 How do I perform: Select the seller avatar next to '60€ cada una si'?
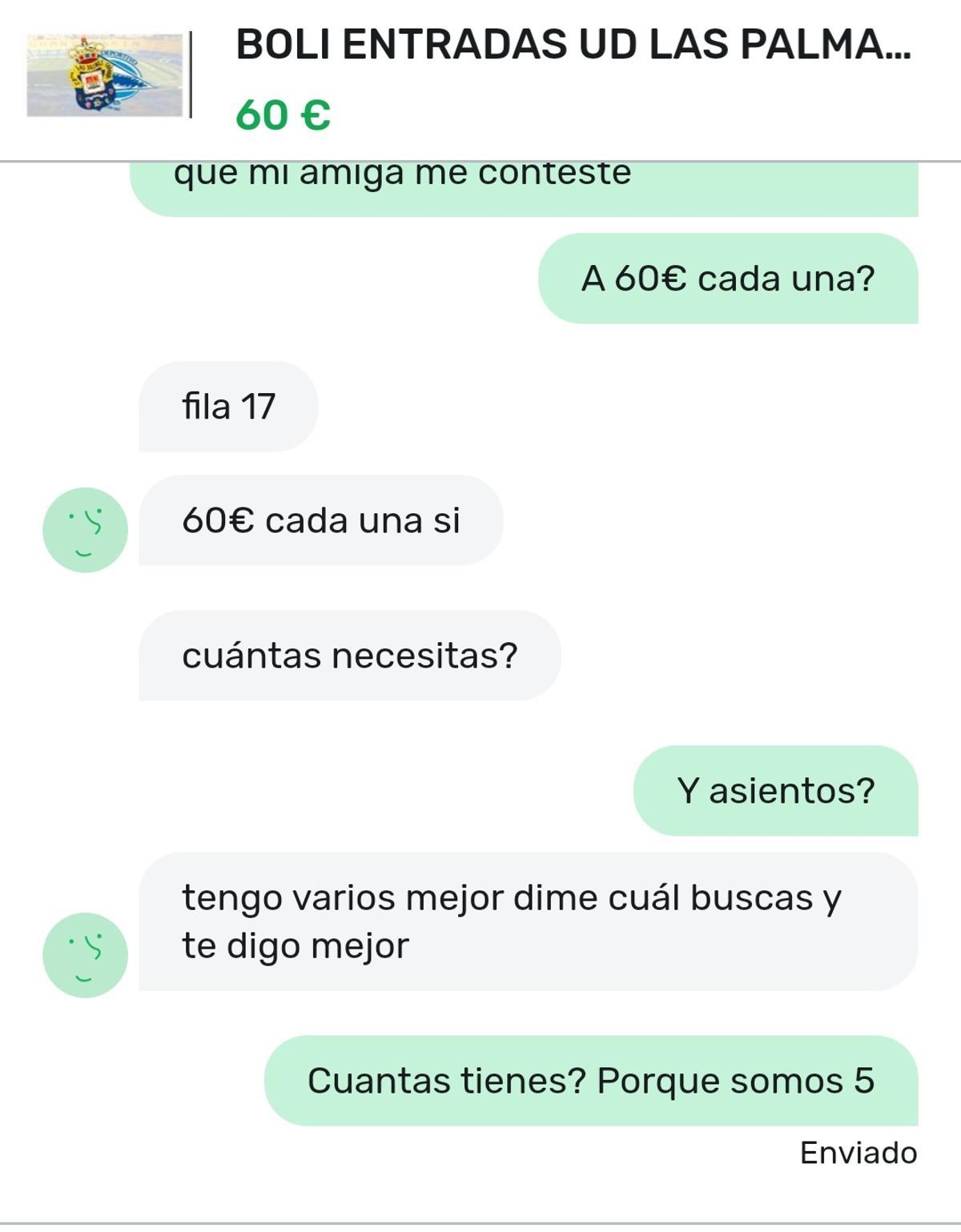click(x=85, y=530)
